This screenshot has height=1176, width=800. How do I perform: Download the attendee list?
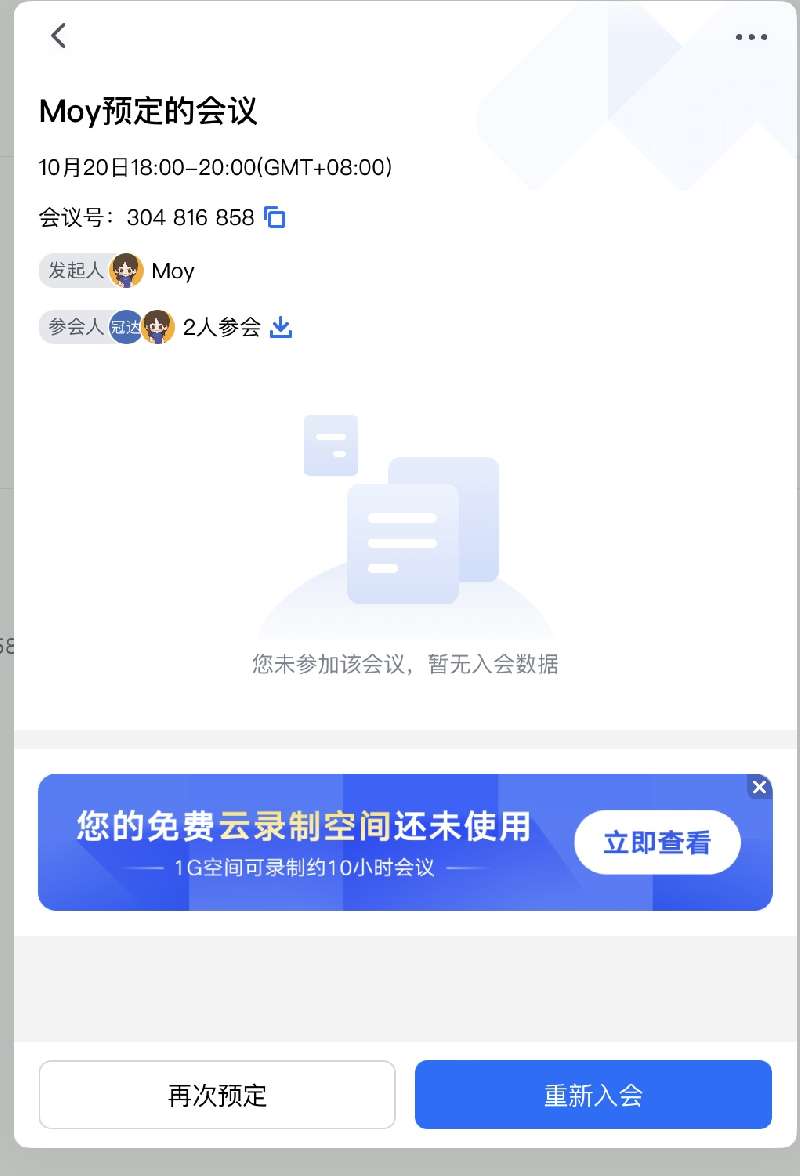click(x=282, y=327)
